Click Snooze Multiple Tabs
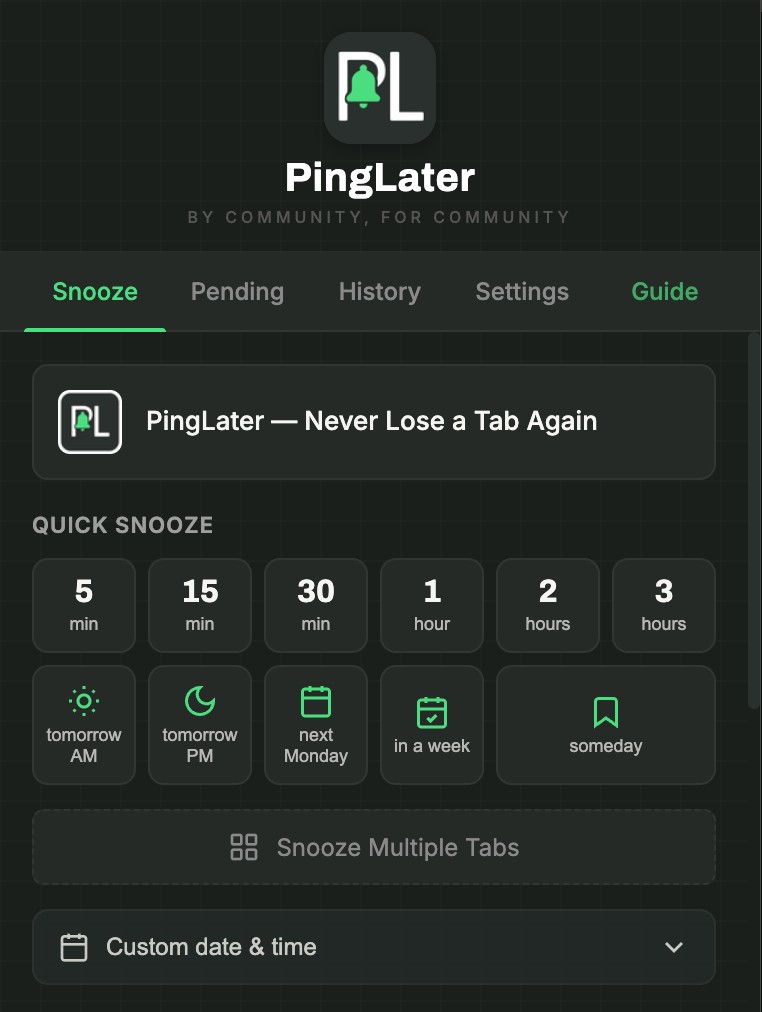 pos(374,847)
